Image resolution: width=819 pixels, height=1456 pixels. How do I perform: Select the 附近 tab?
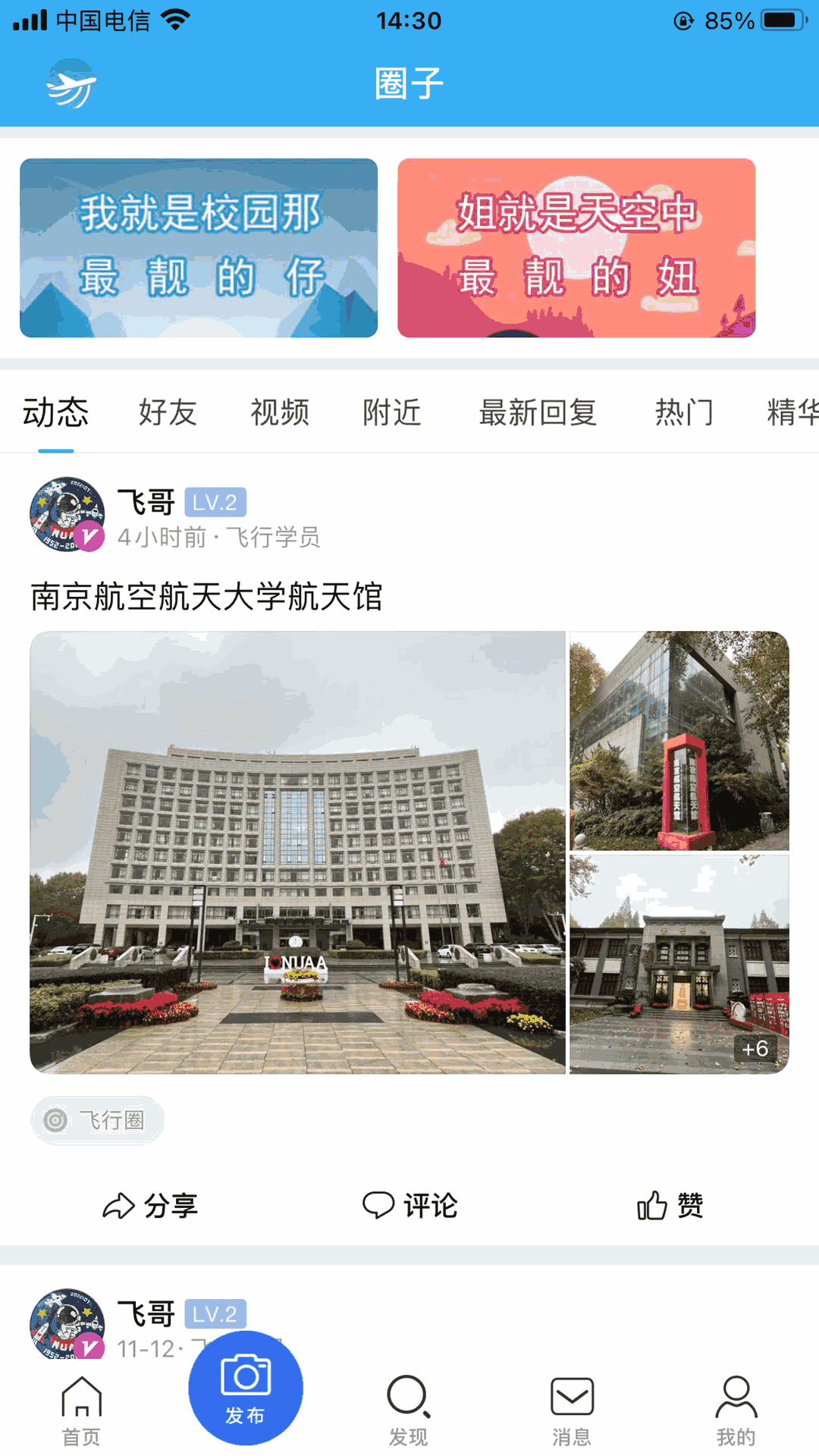coord(391,413)
